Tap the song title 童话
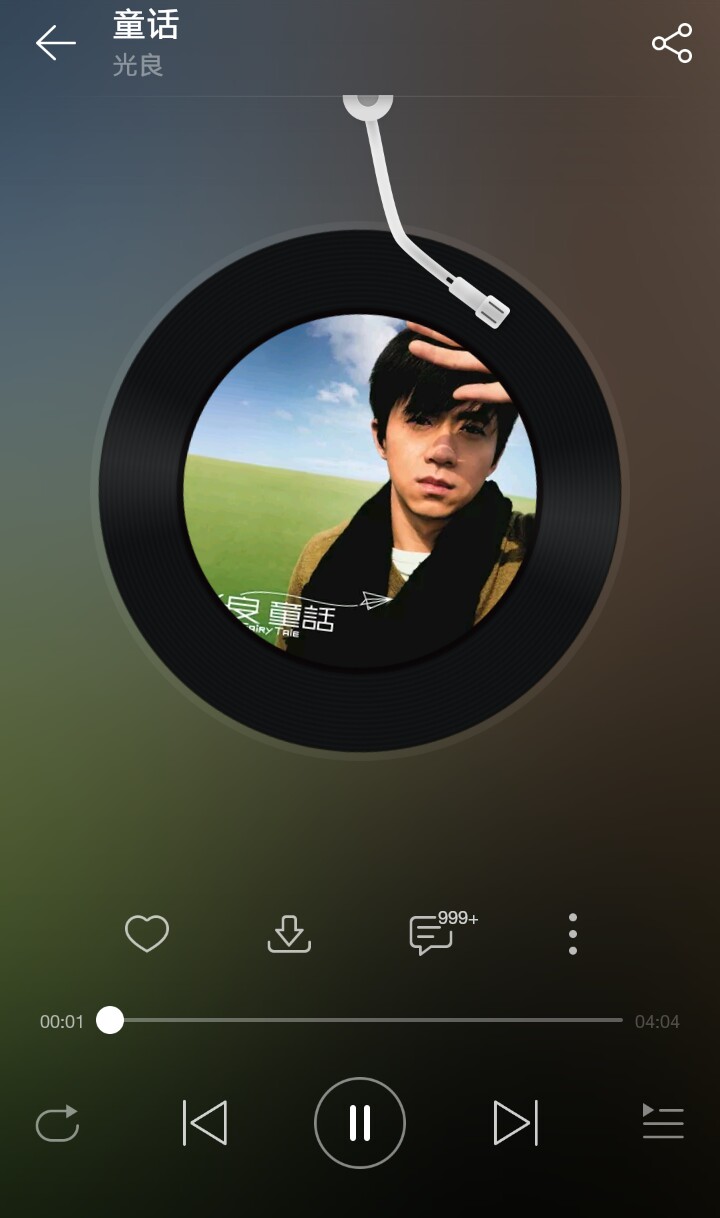The height and width of the screenshot is (1218, 720). point(142,27)
